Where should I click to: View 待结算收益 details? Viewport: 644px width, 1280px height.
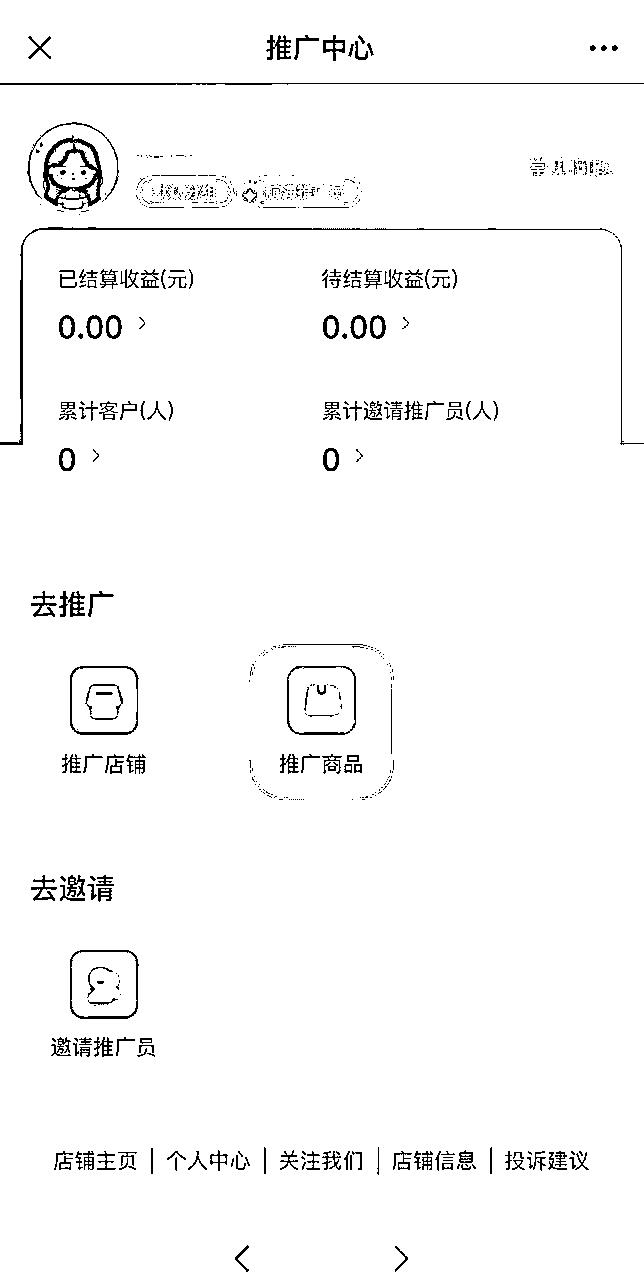(x=366, y=327)
